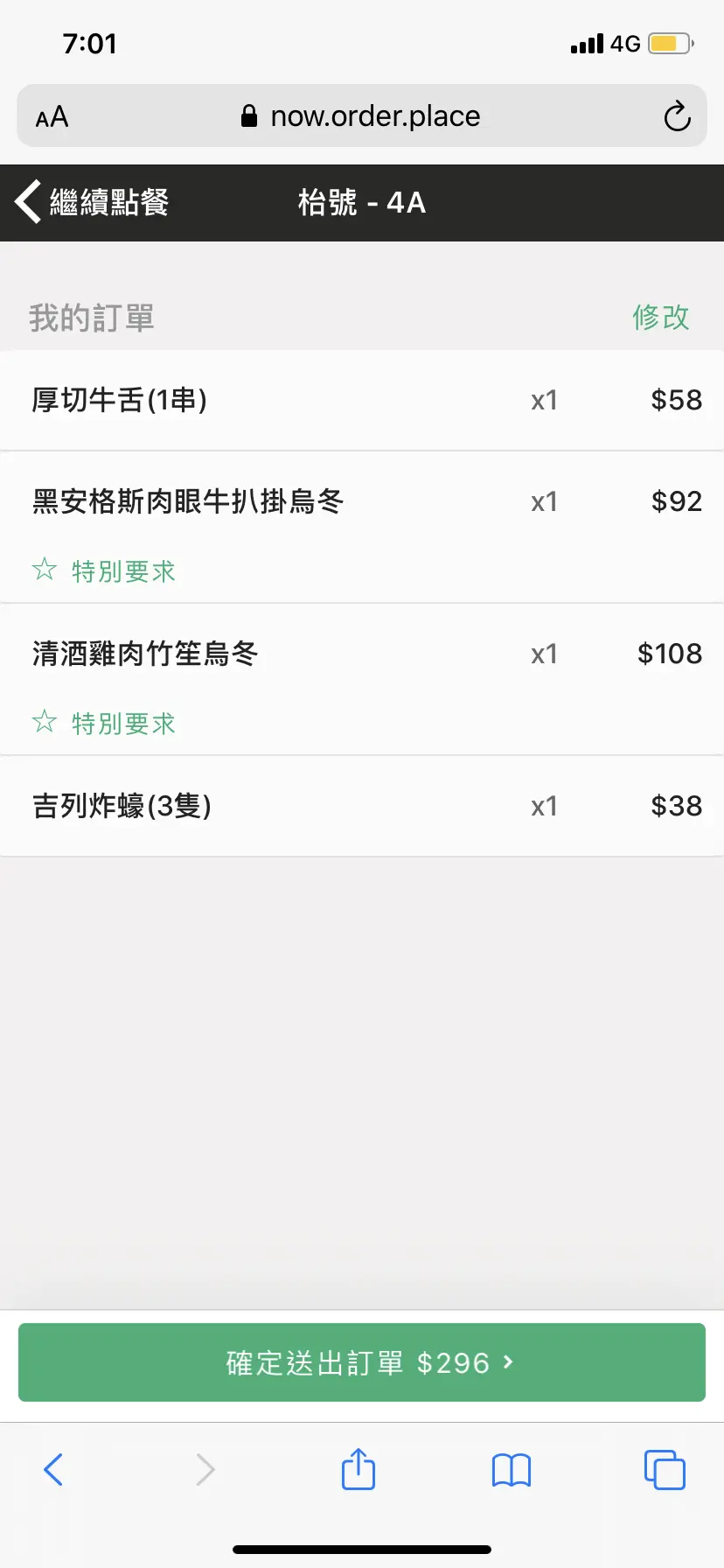
Task: Open Safari bookmarks
Action: pos(511,1470)
